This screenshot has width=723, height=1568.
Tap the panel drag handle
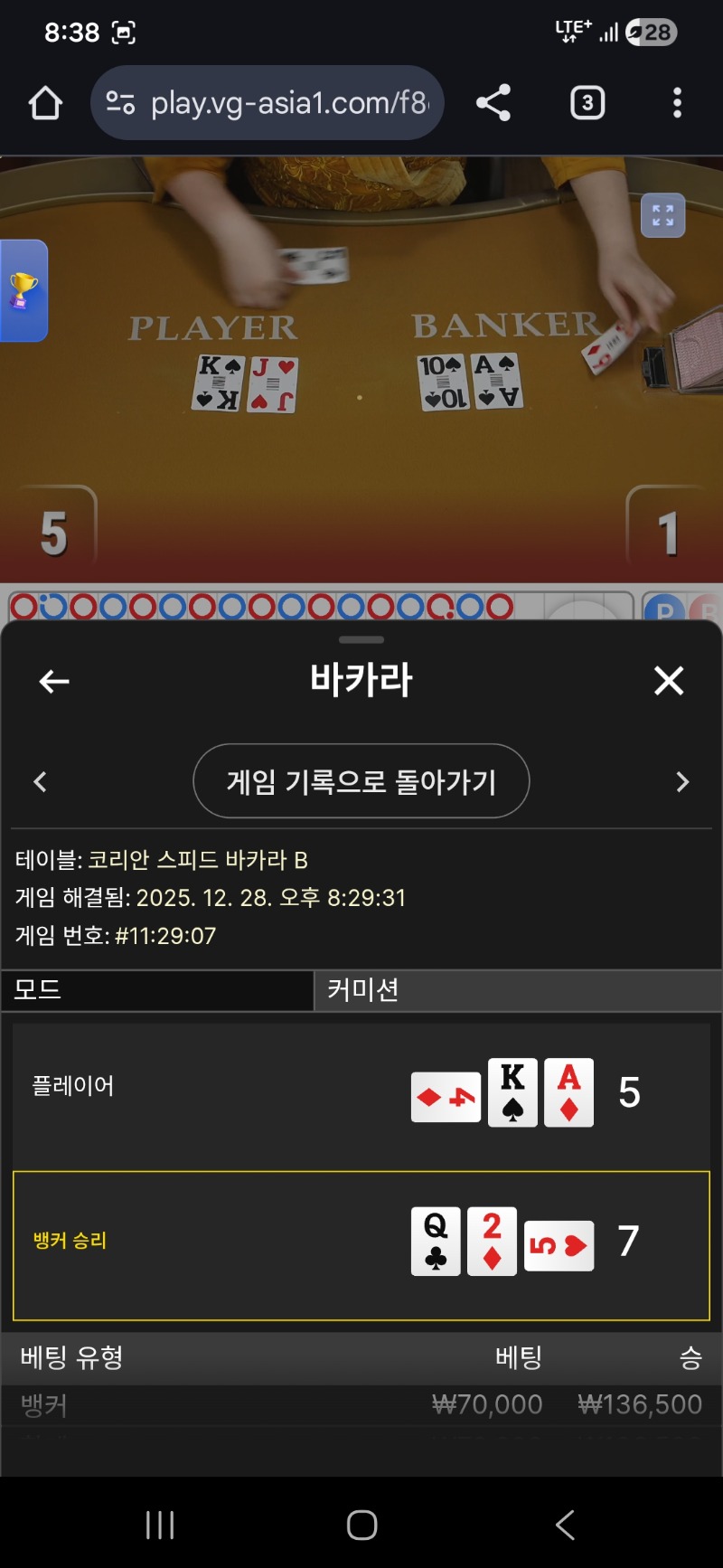[x=361, y=640]
